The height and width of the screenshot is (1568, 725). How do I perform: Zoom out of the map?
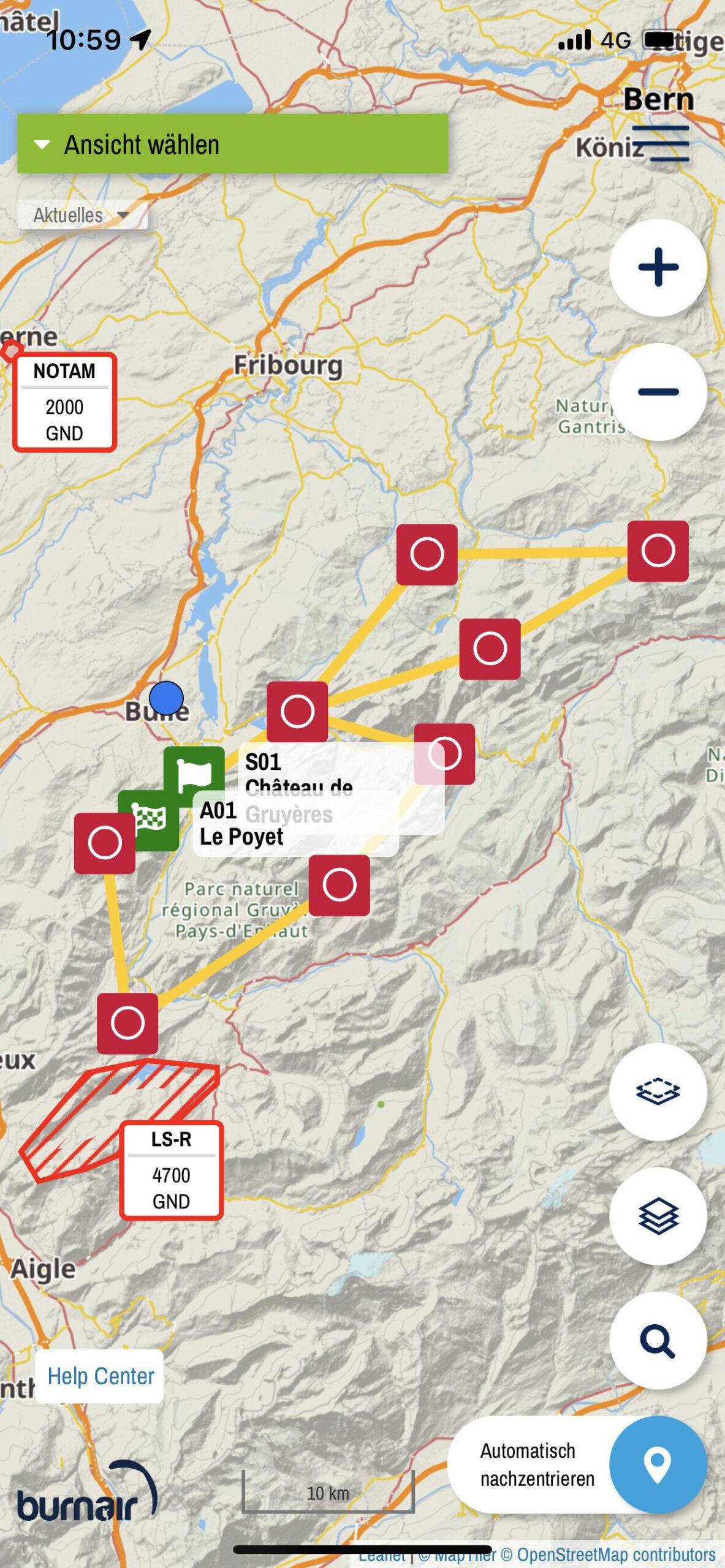pos(658,392)
